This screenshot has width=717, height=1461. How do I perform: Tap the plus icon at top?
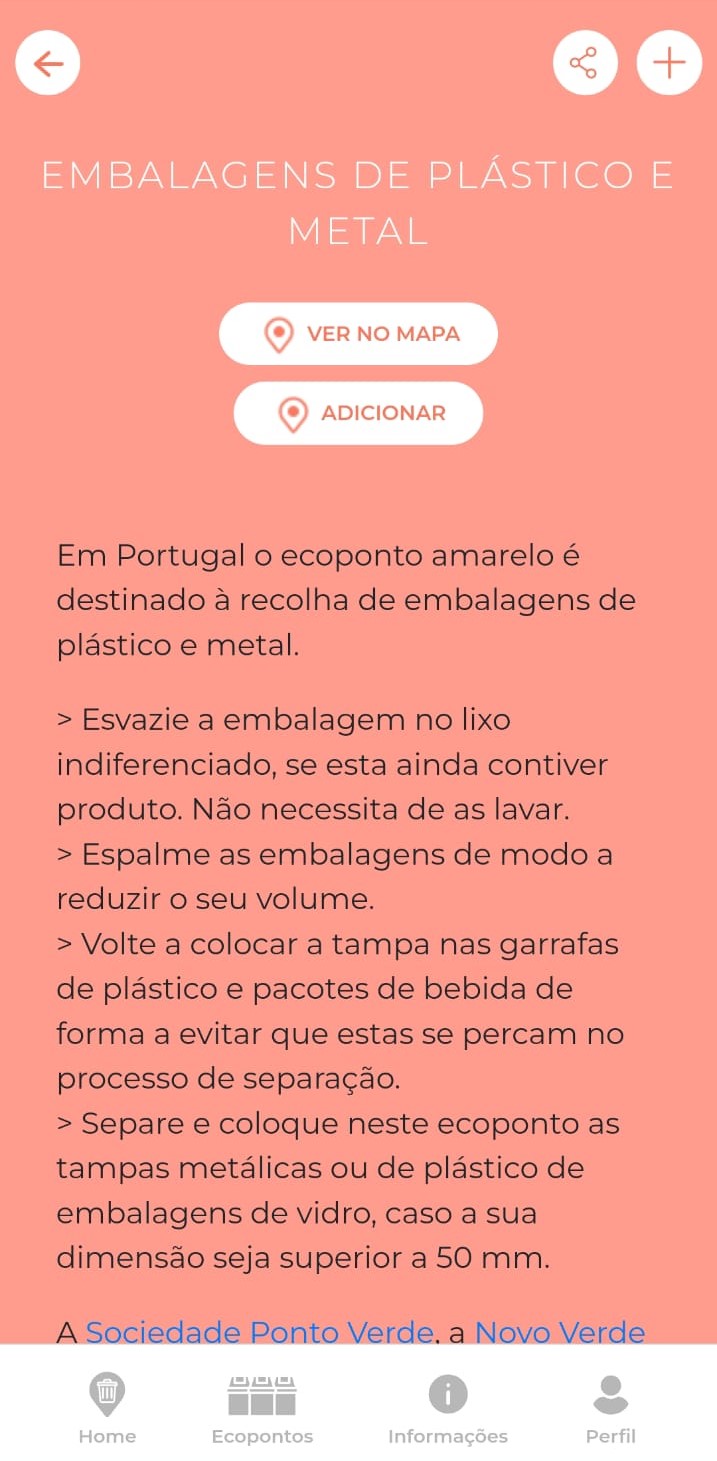click(x=669, y=63)
